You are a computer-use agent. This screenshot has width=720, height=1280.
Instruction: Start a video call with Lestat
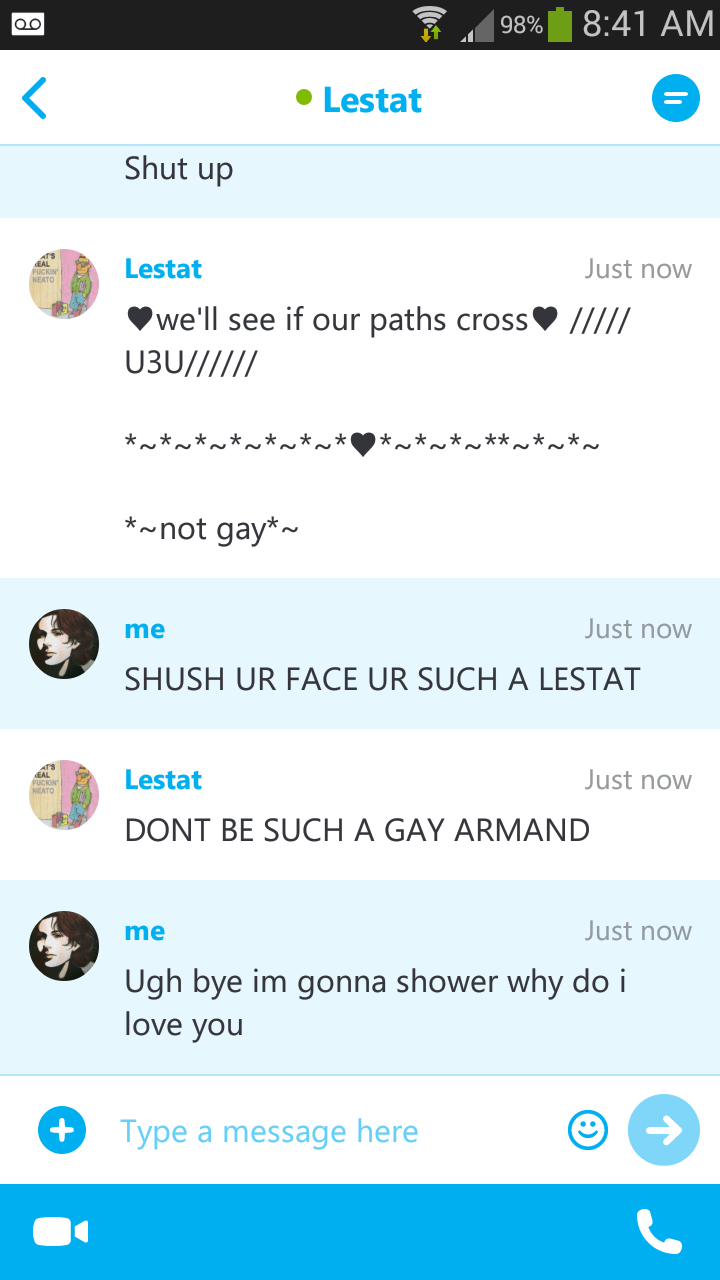(60, 1231)
